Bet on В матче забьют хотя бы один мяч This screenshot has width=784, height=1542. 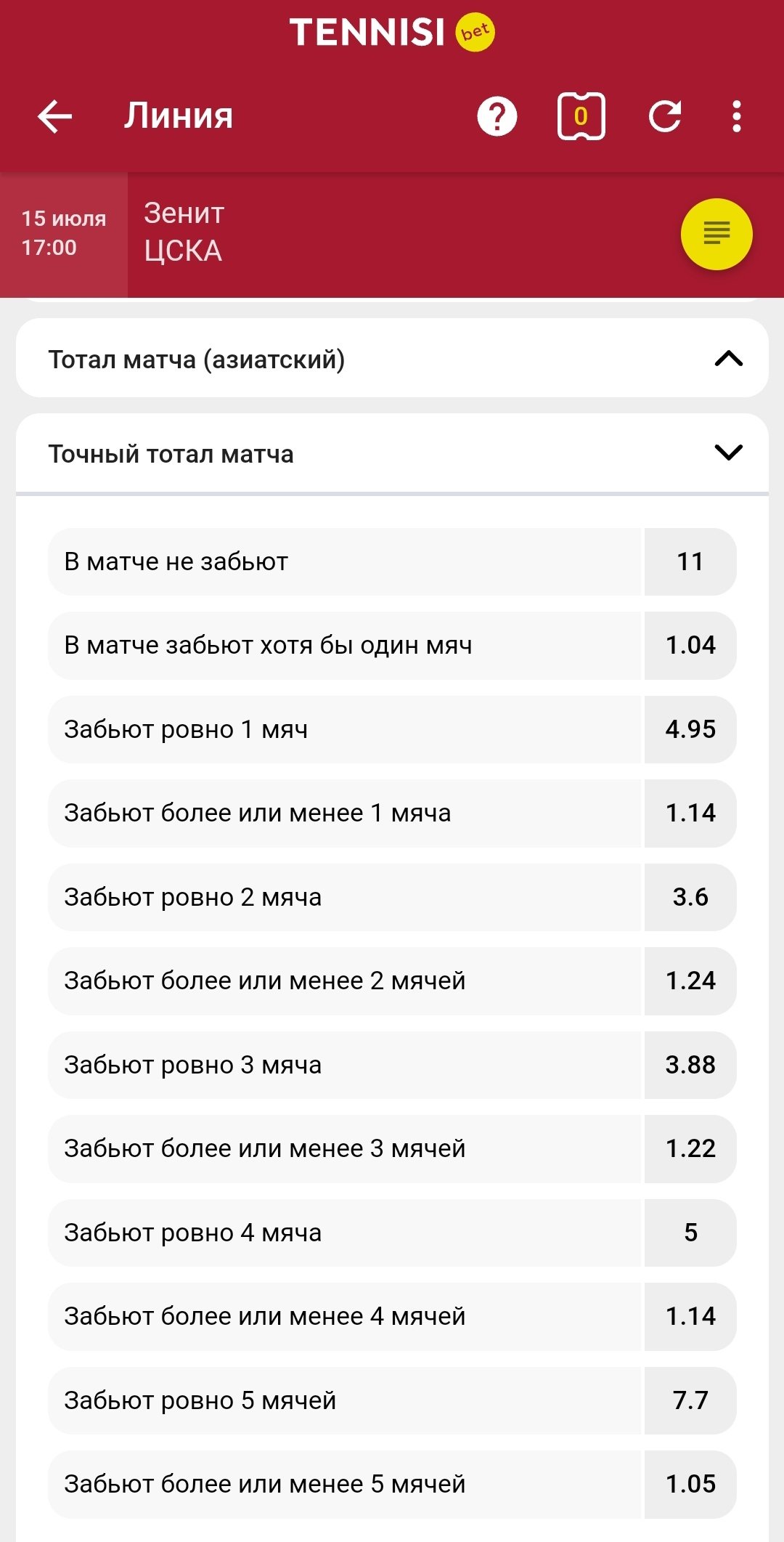click(x=690, y=645)
